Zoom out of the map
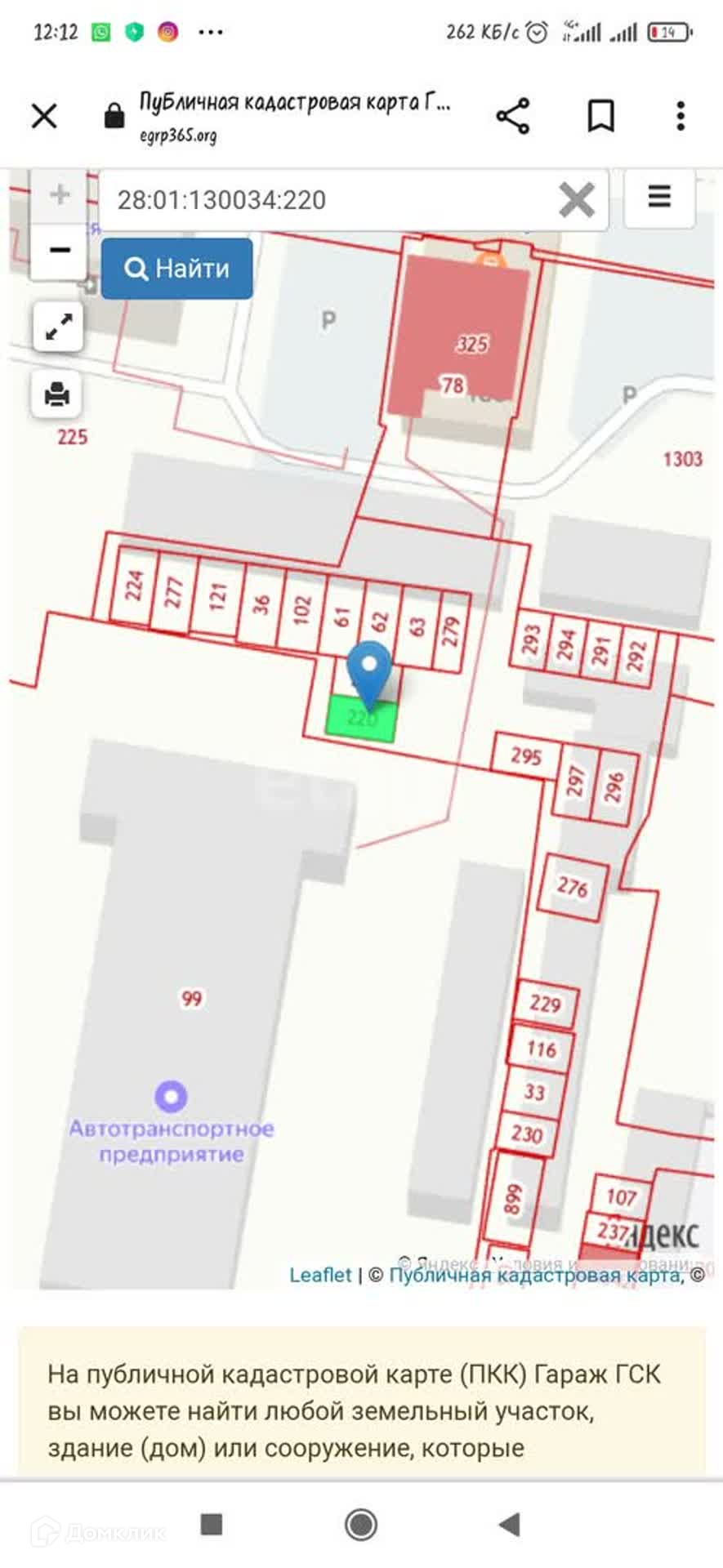Screen dimensions: 723x1568 point(60,250)
